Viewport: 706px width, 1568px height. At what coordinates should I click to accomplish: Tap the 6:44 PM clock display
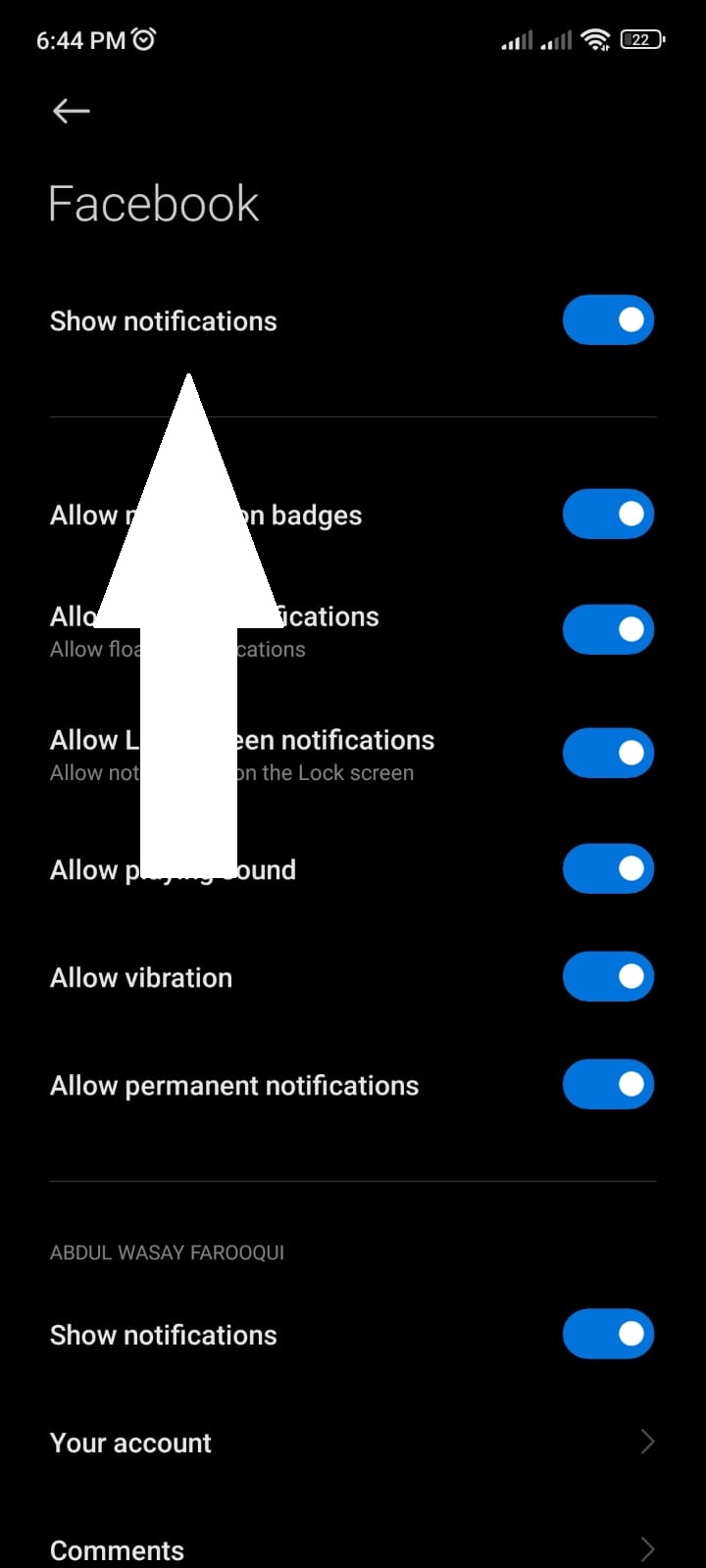pyautogui.click(x=83, y=37)
